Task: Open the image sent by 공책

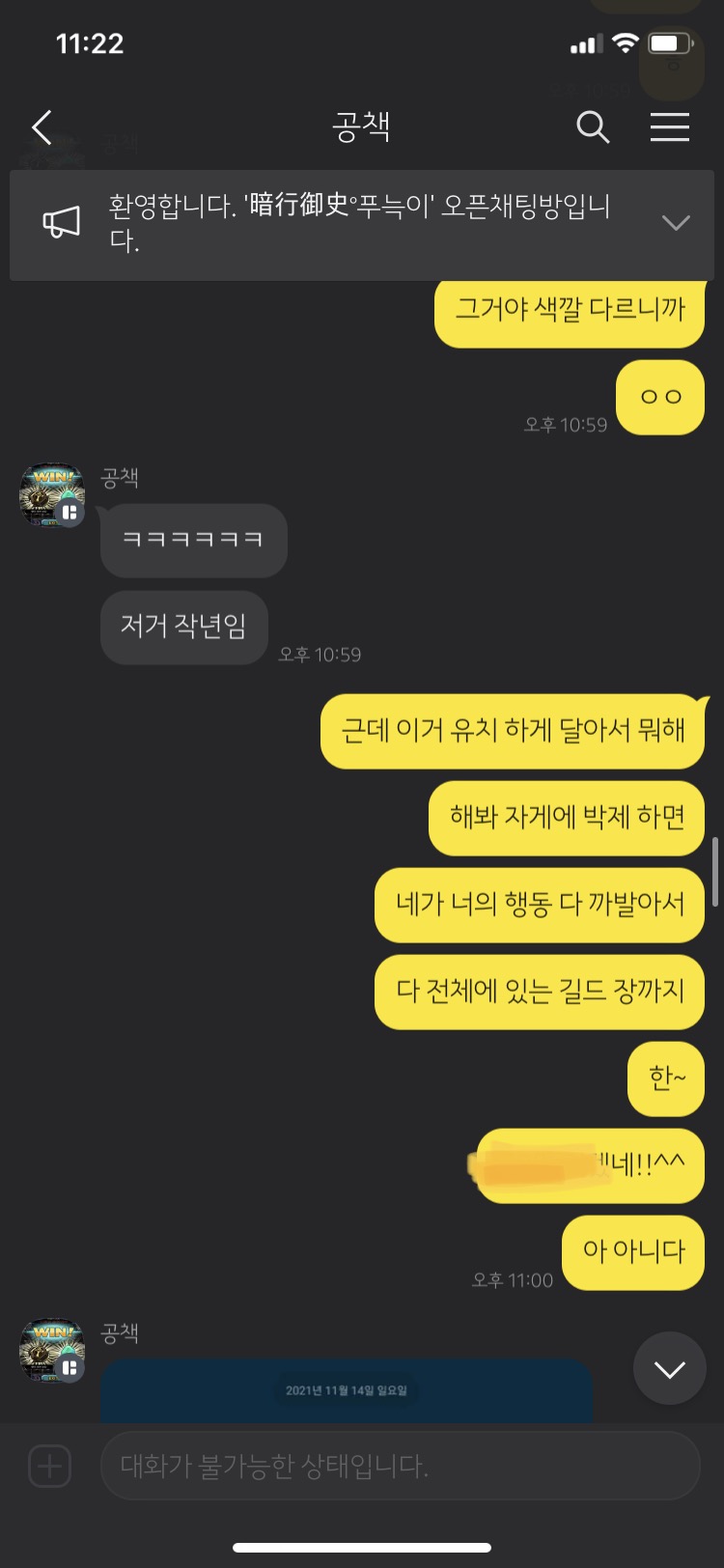Action: click(x=346, y=1392)
